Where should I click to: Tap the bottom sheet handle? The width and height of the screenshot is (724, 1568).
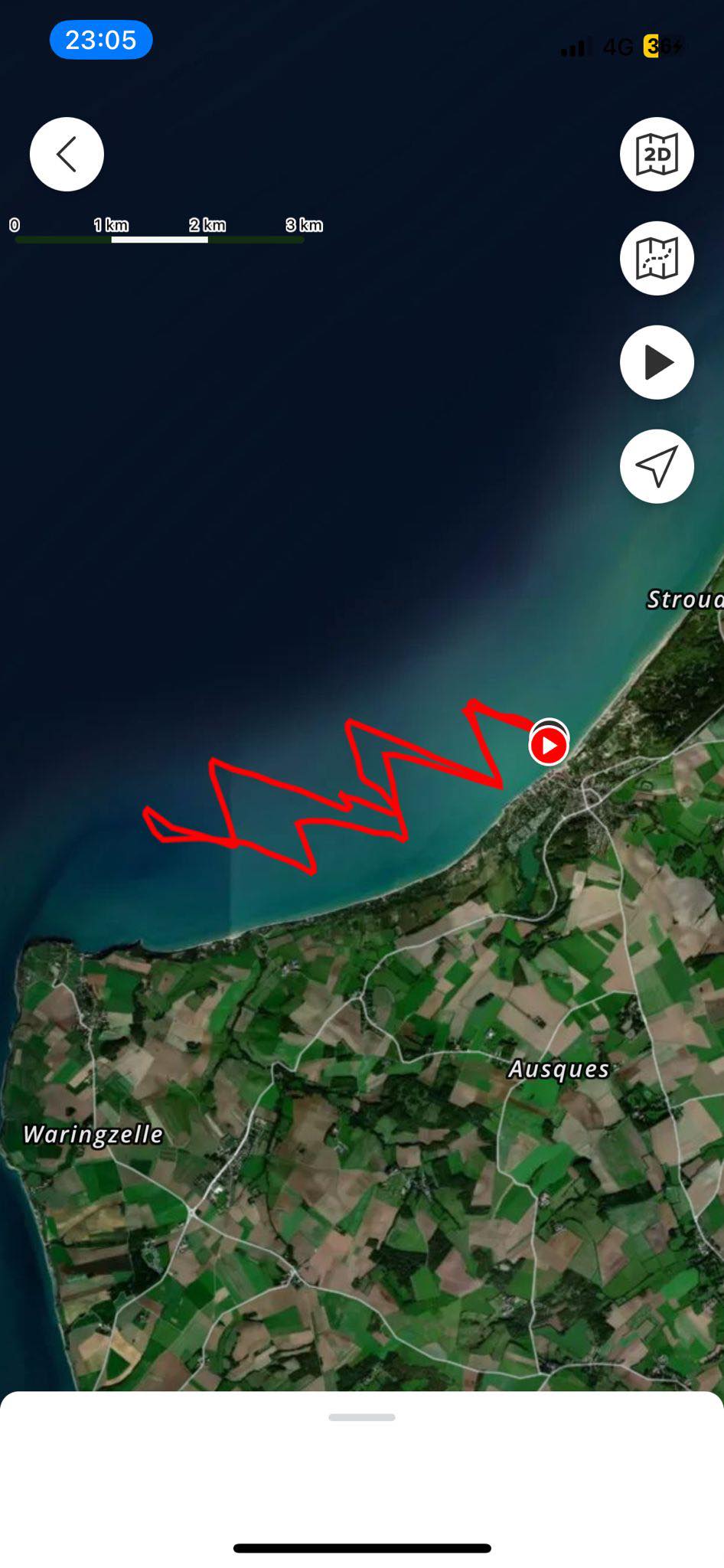click(x=362, y=1417)
